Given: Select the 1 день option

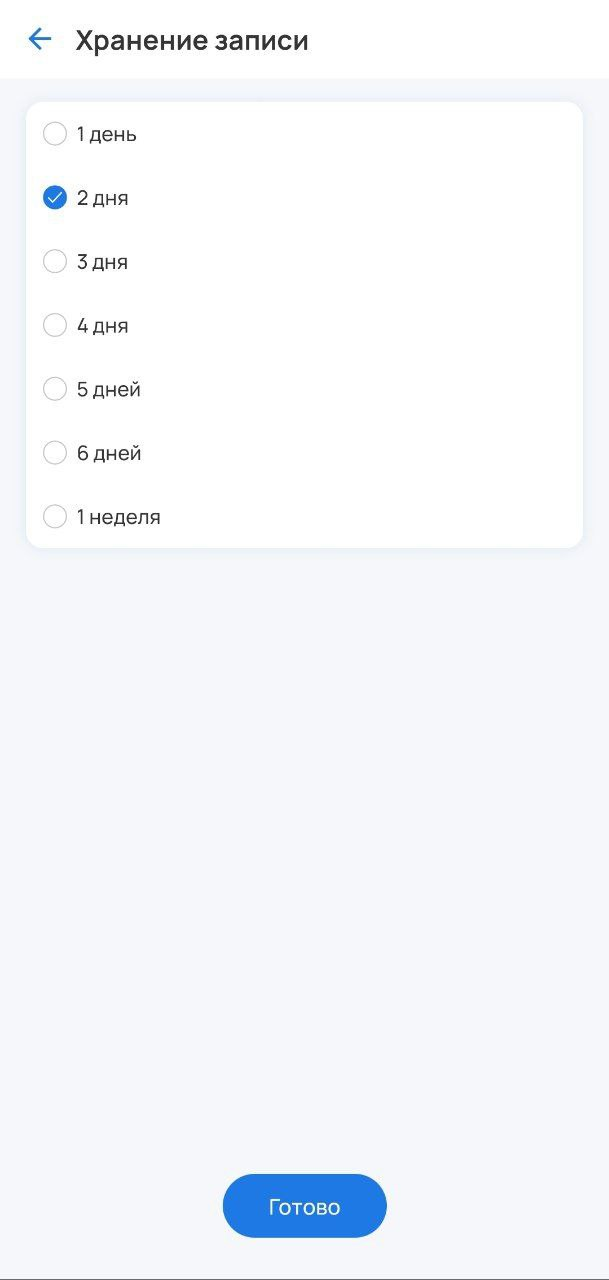Looking at the screenshot, I should (55, 134).
